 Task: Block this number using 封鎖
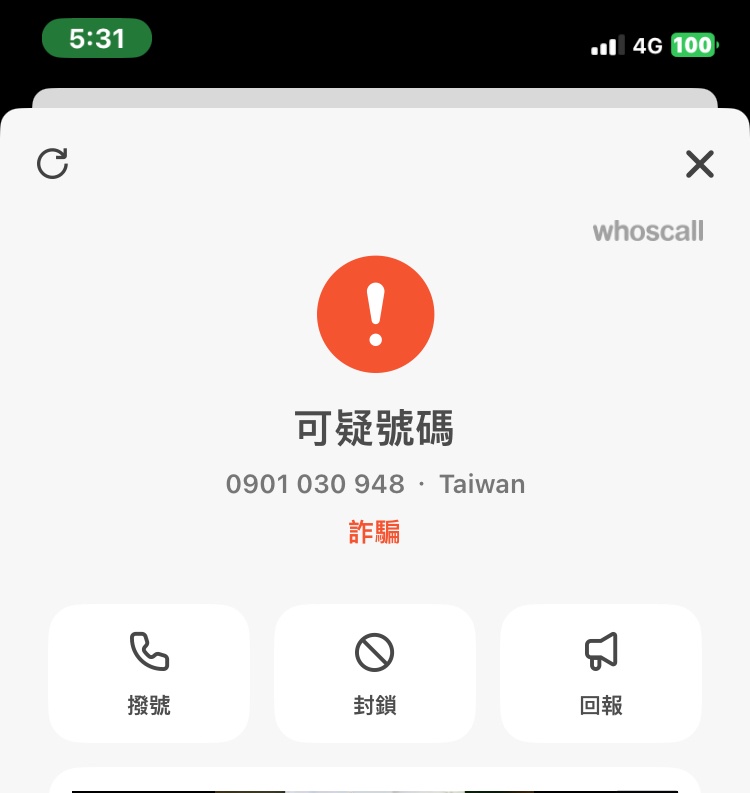click(375, 673)
